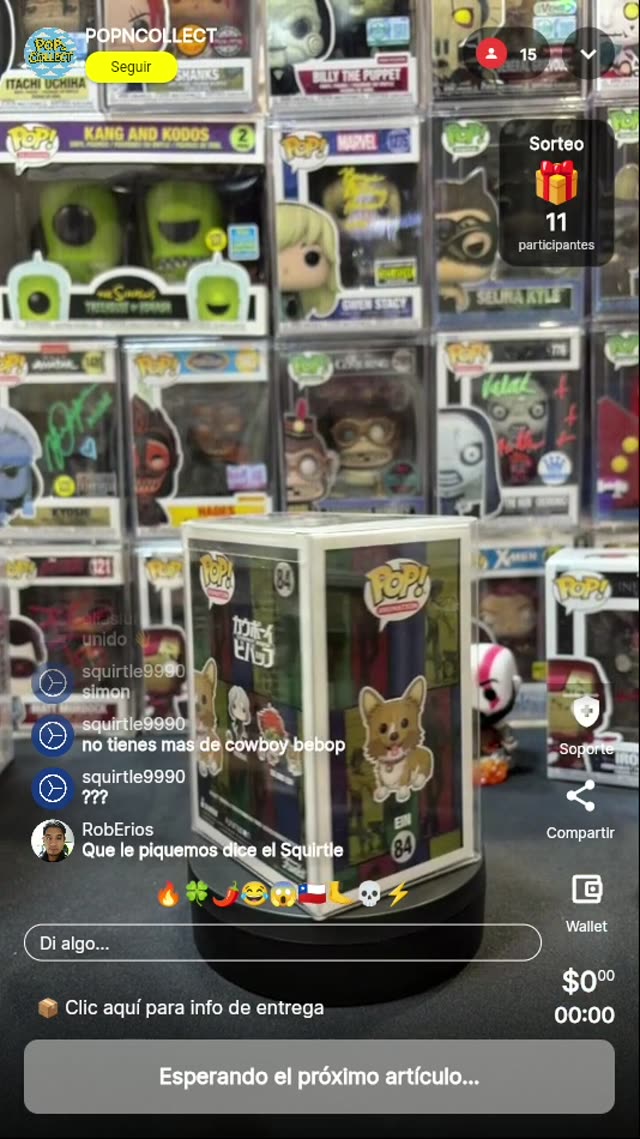
Task: Open Soporte help
Action: [586, 725]
